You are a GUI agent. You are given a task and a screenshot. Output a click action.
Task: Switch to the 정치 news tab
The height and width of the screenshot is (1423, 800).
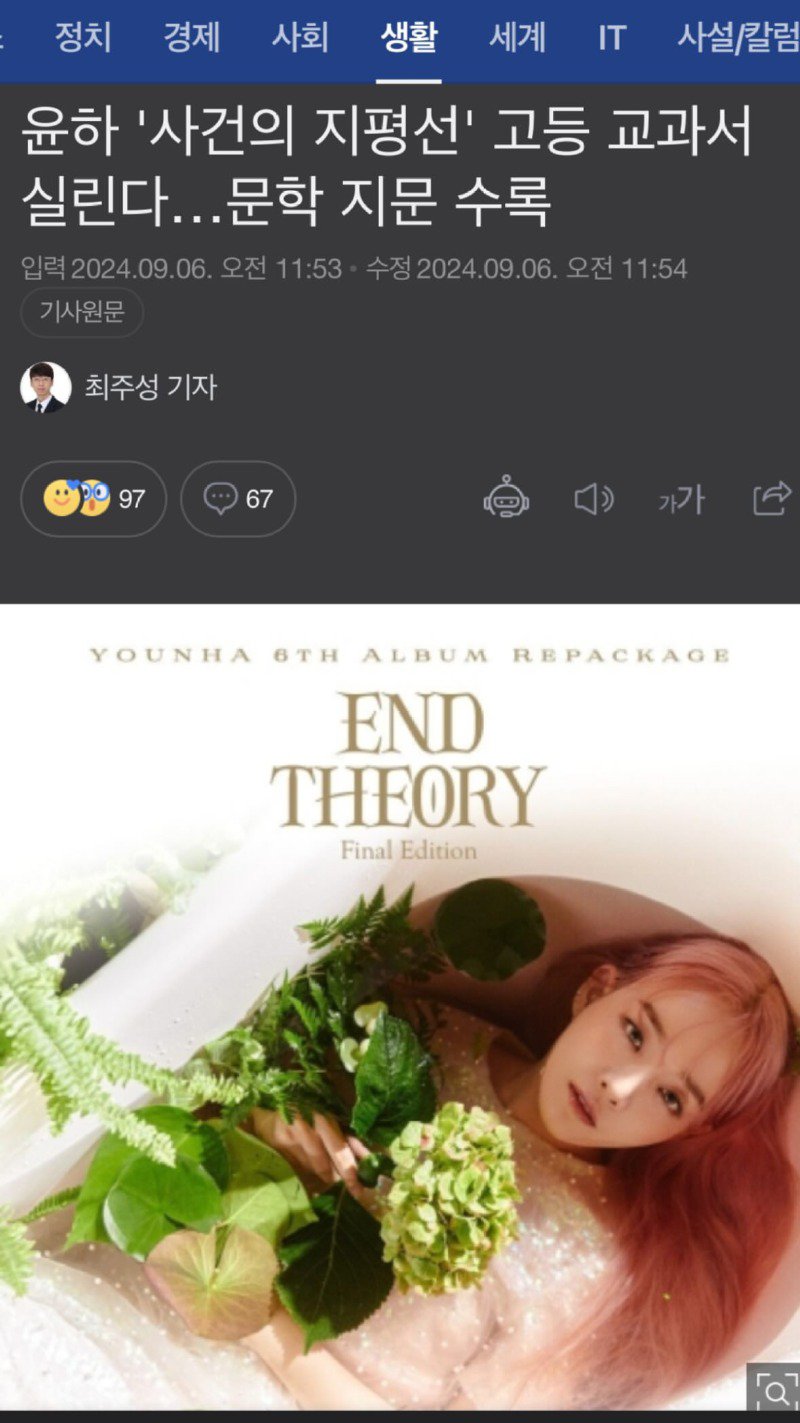point(82,38)
